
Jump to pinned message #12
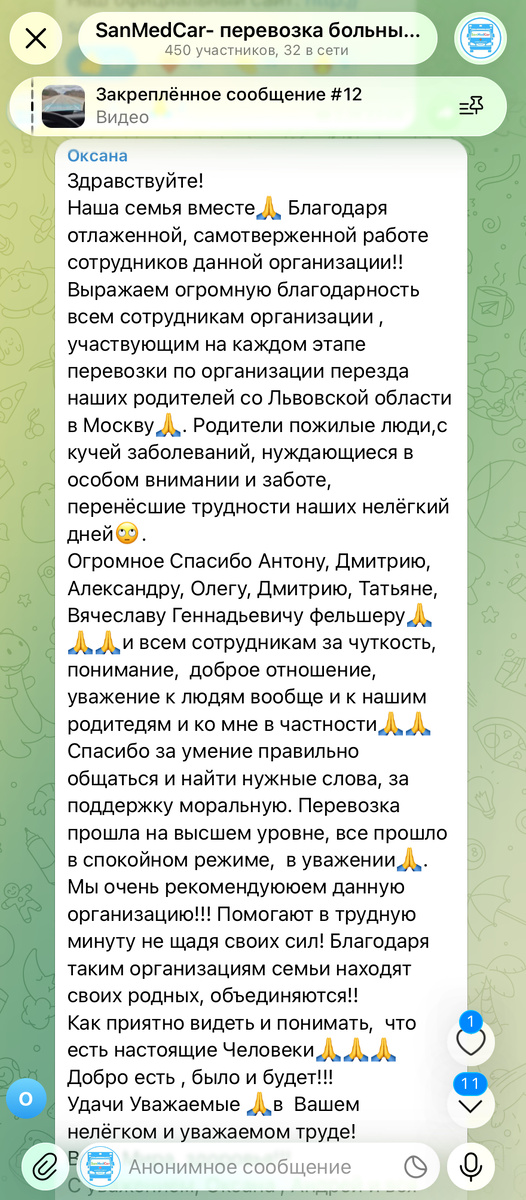click(x=228, y=106)
